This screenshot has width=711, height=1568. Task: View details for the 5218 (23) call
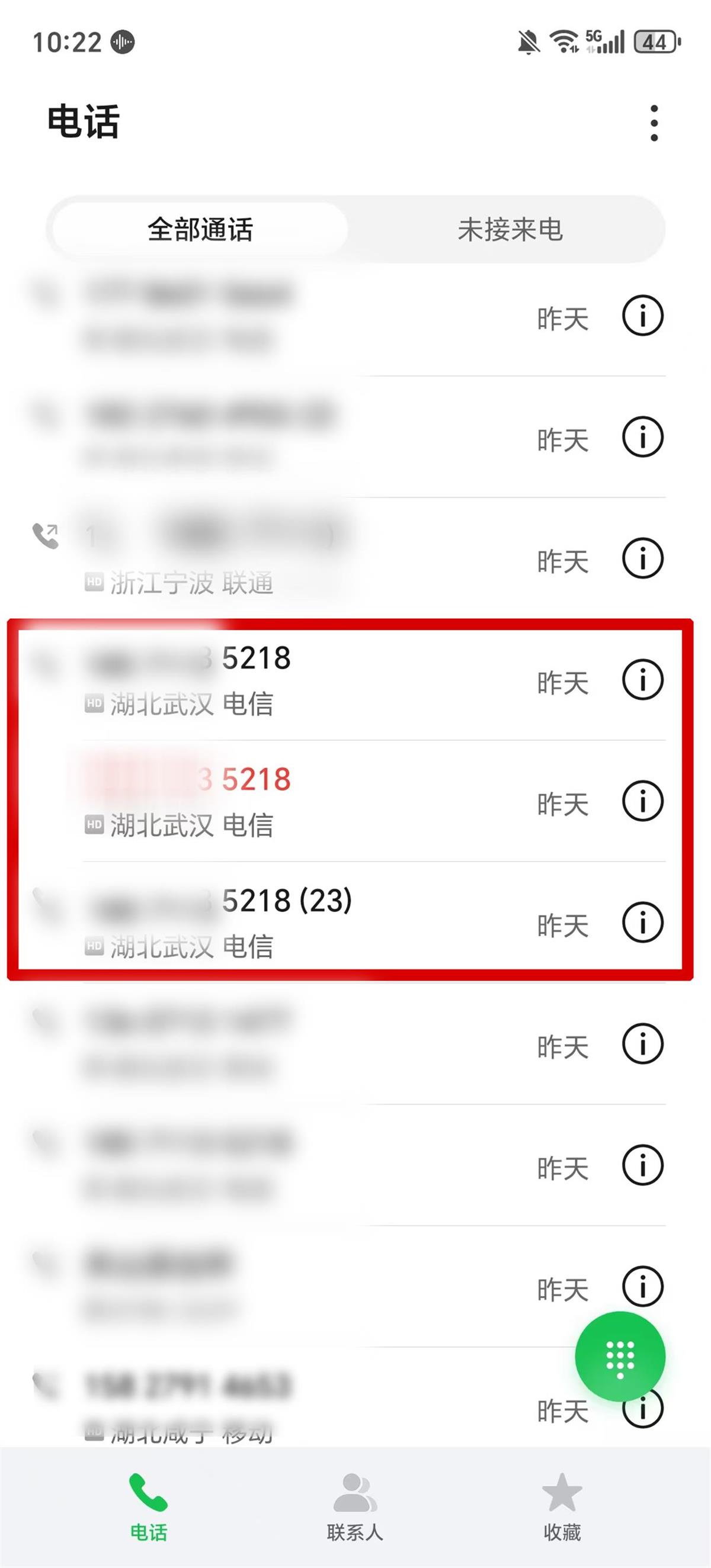click(x=642, y=921)
